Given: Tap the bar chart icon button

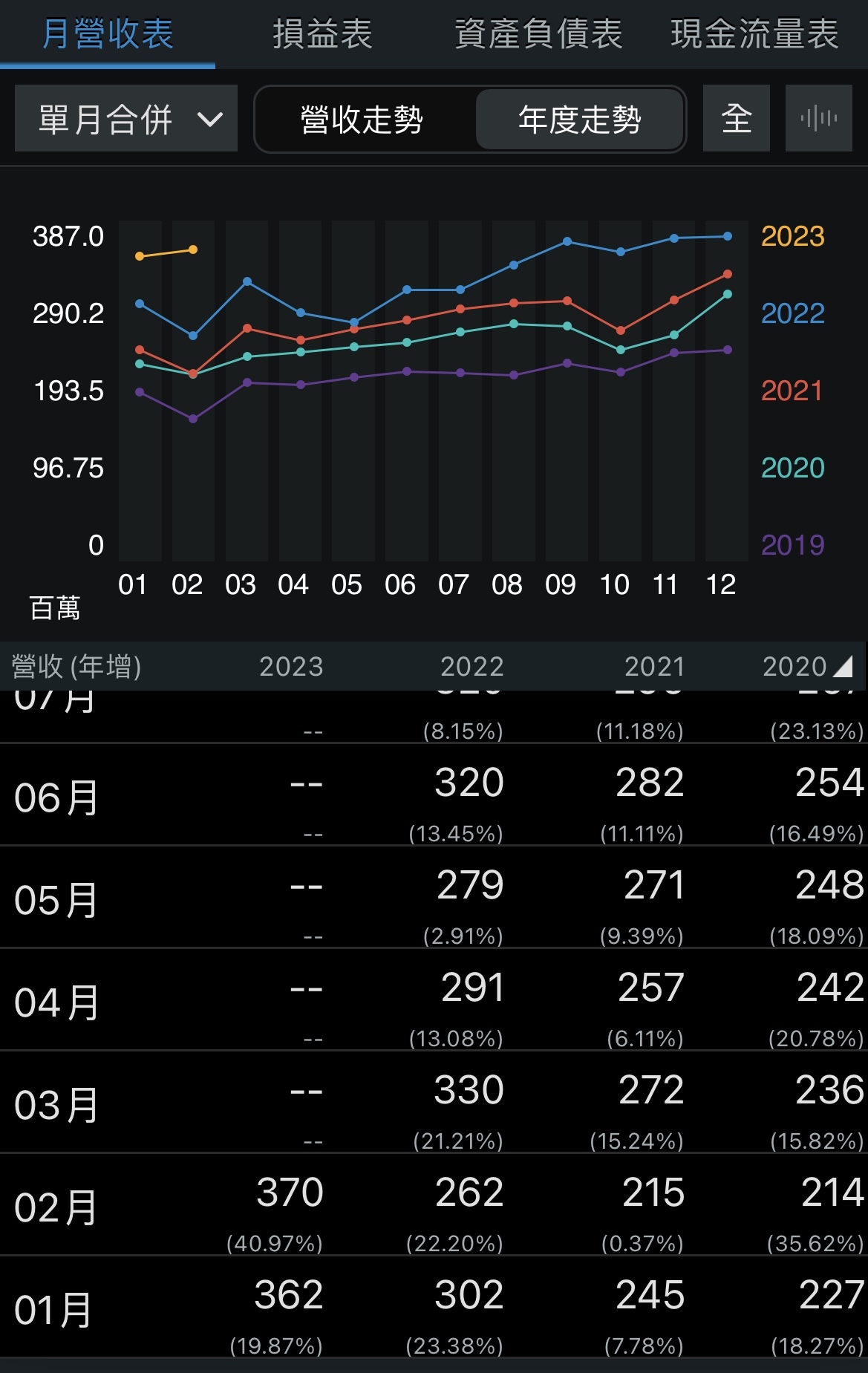Looking at the screenshot, I should (x=818, y=119).
